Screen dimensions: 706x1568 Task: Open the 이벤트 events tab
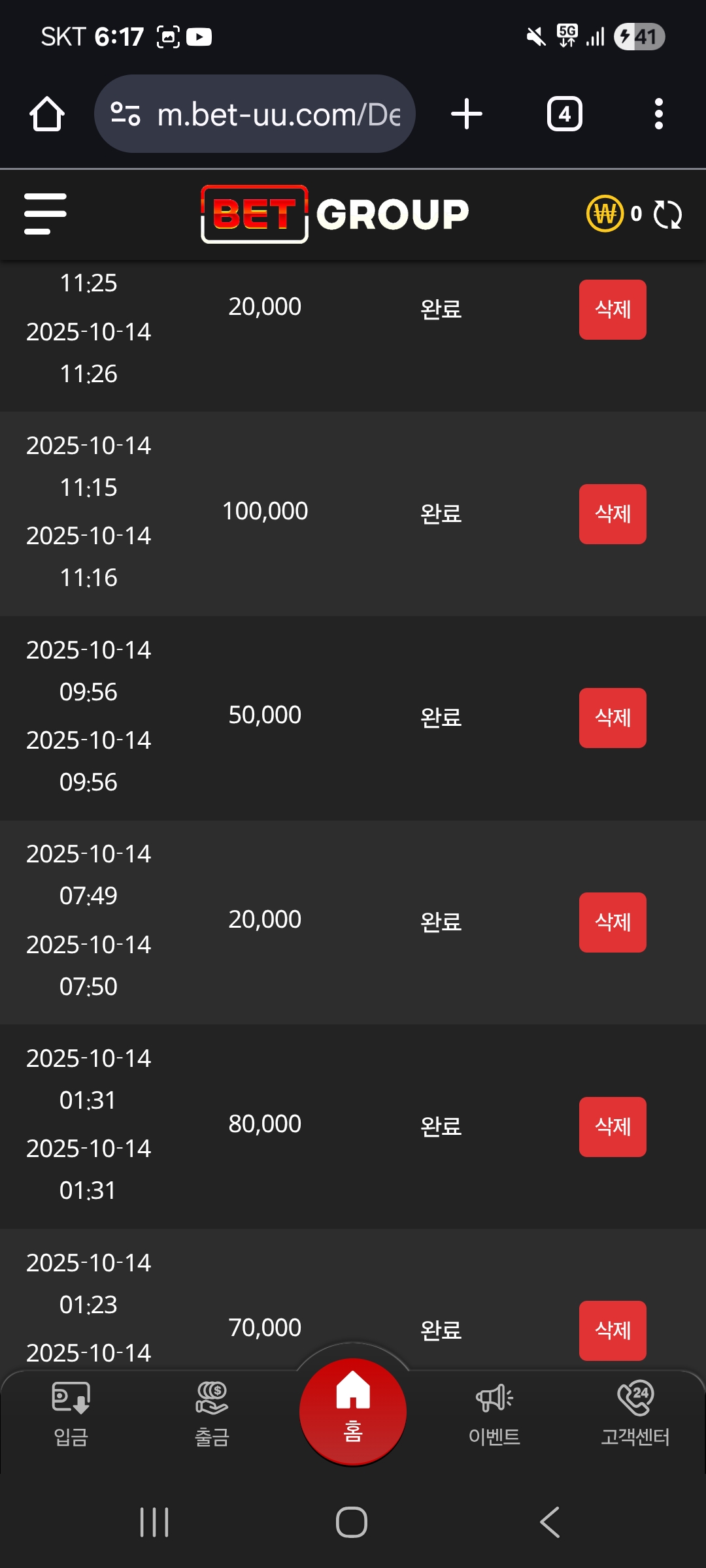pos(494,1414)
